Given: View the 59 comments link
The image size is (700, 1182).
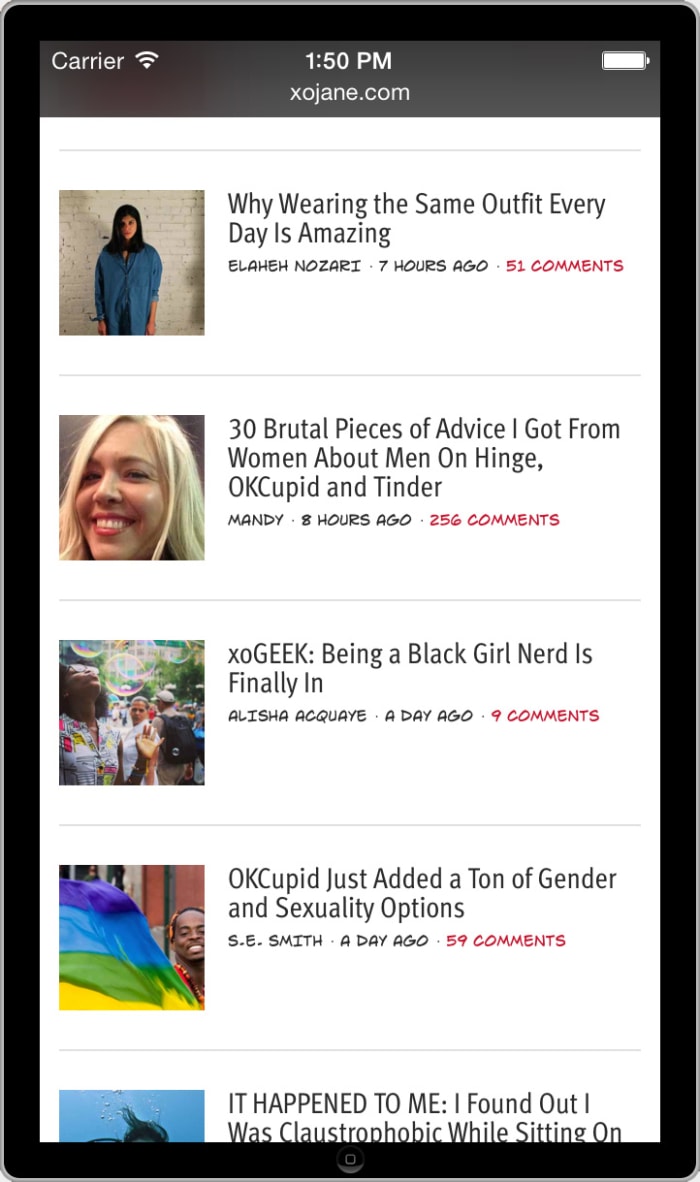Looking at the screenshot, I should click(x=506, y=940).
